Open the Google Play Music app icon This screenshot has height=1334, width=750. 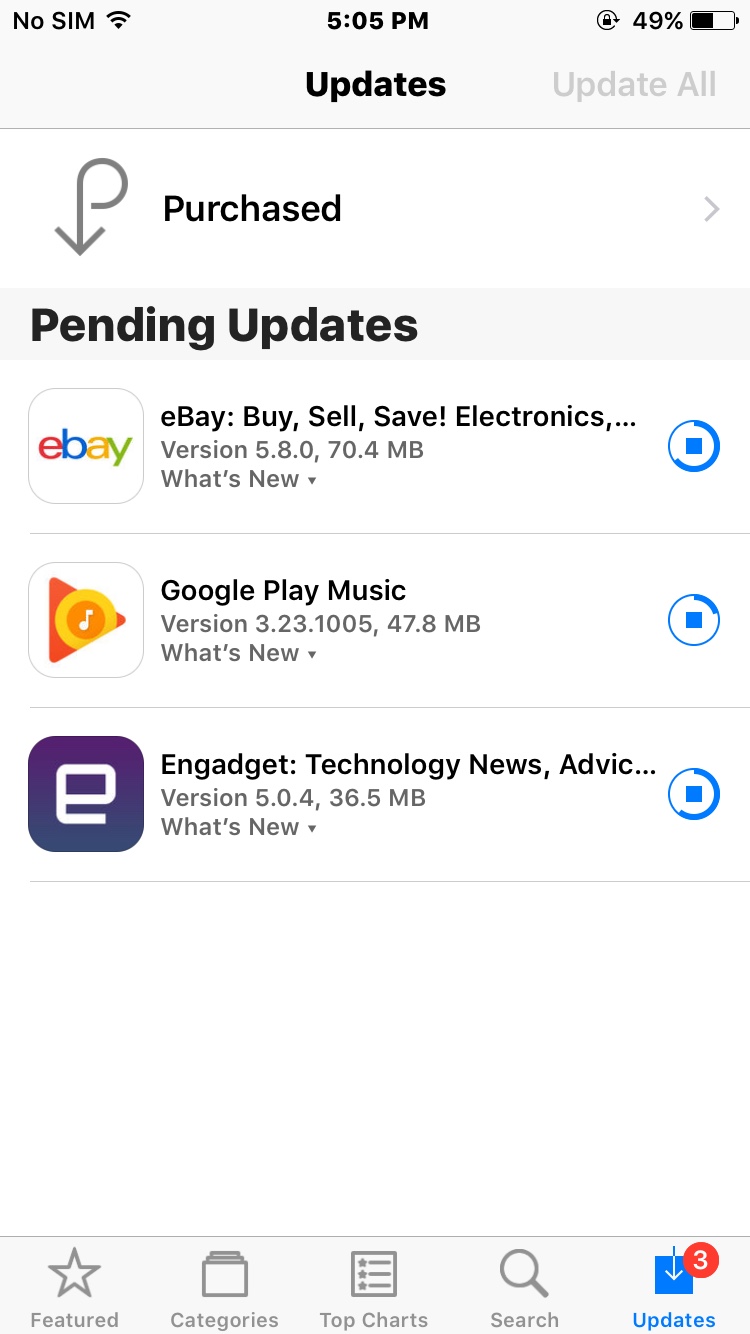tap(86, 620)
